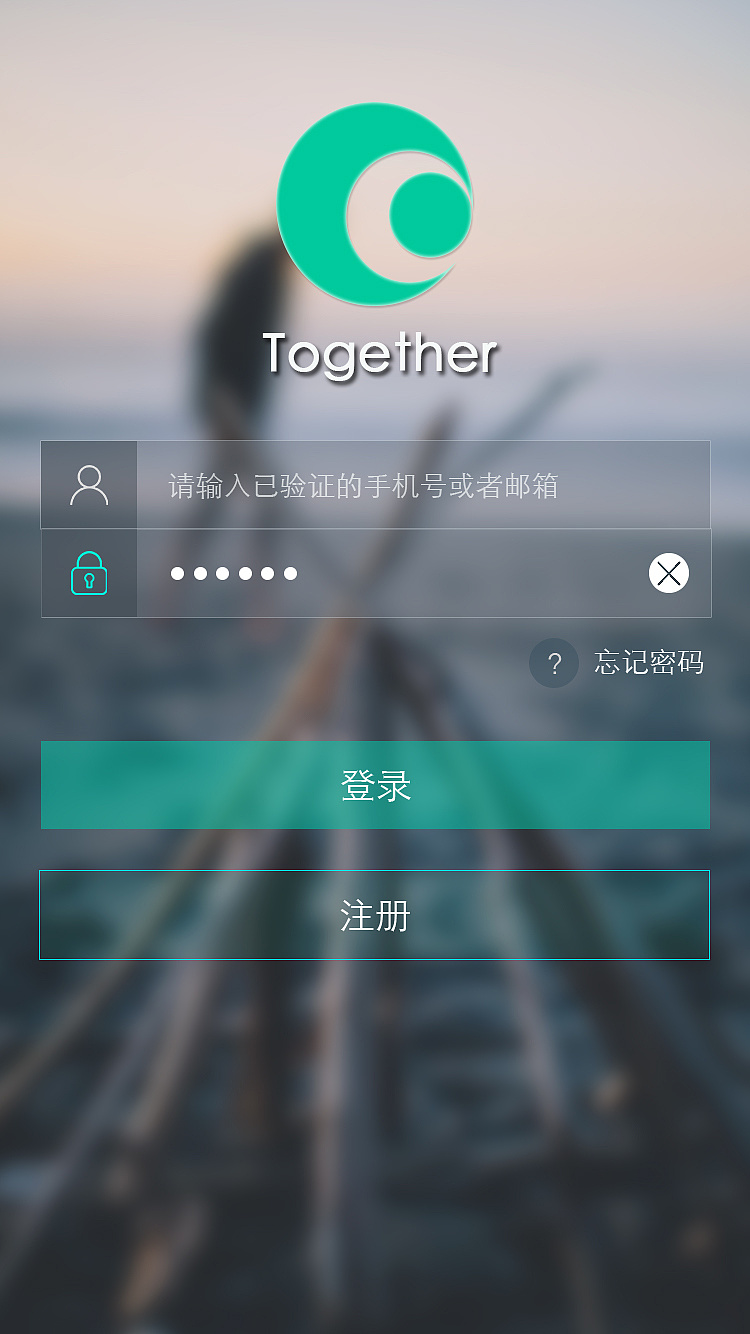Click the placeholder text 请输入已验证的手机号或者邮箱
Image resolution: width=750 pixels, height=1334 pixels.
point(362,484)
